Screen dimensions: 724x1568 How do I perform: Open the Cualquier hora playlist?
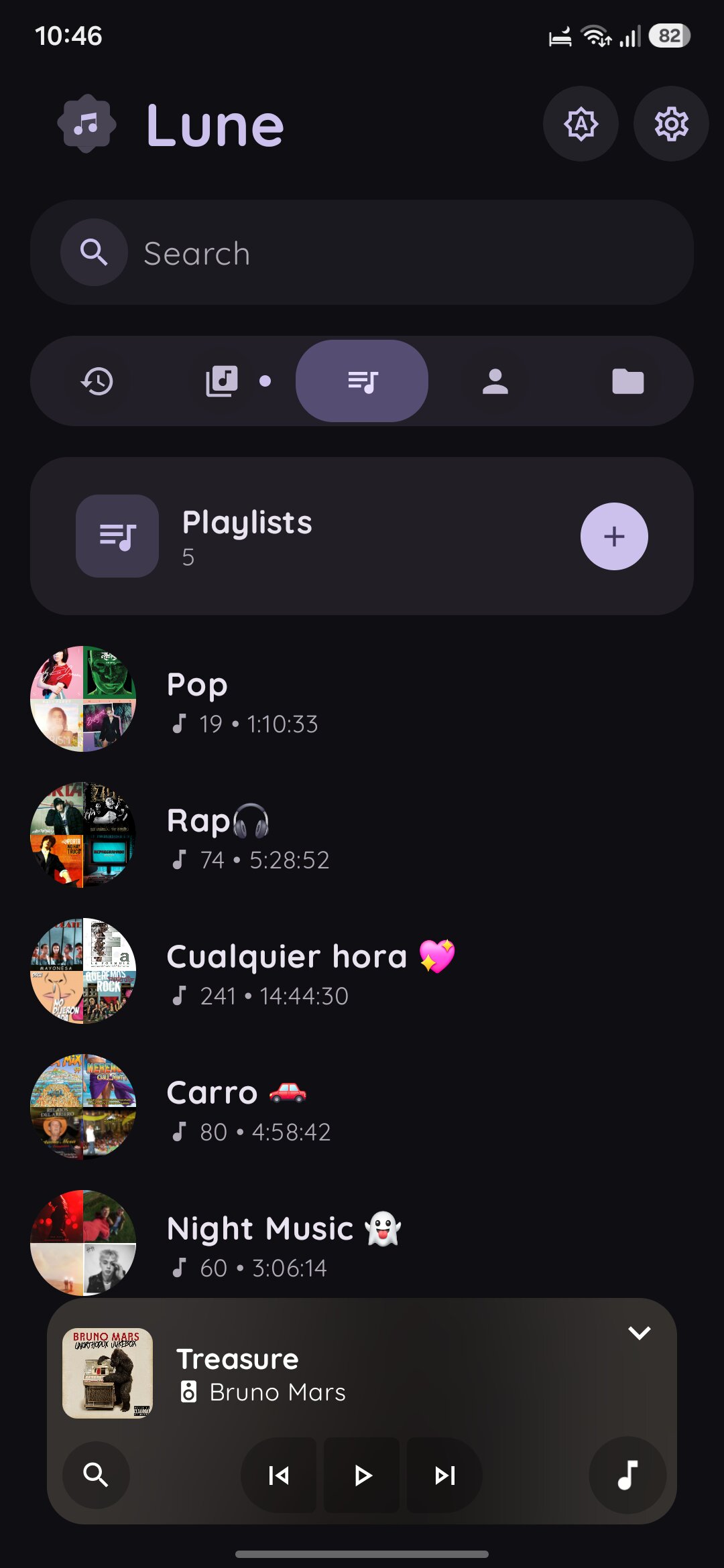pos(362,971)
